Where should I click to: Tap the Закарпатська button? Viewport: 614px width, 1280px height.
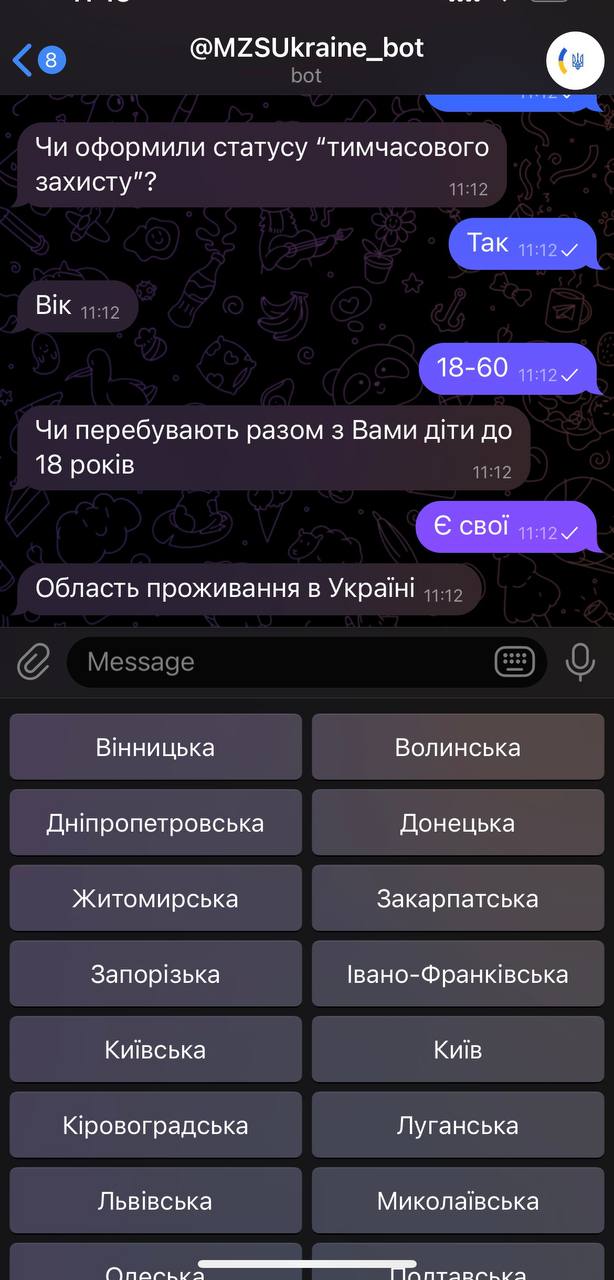click(458, 898)
